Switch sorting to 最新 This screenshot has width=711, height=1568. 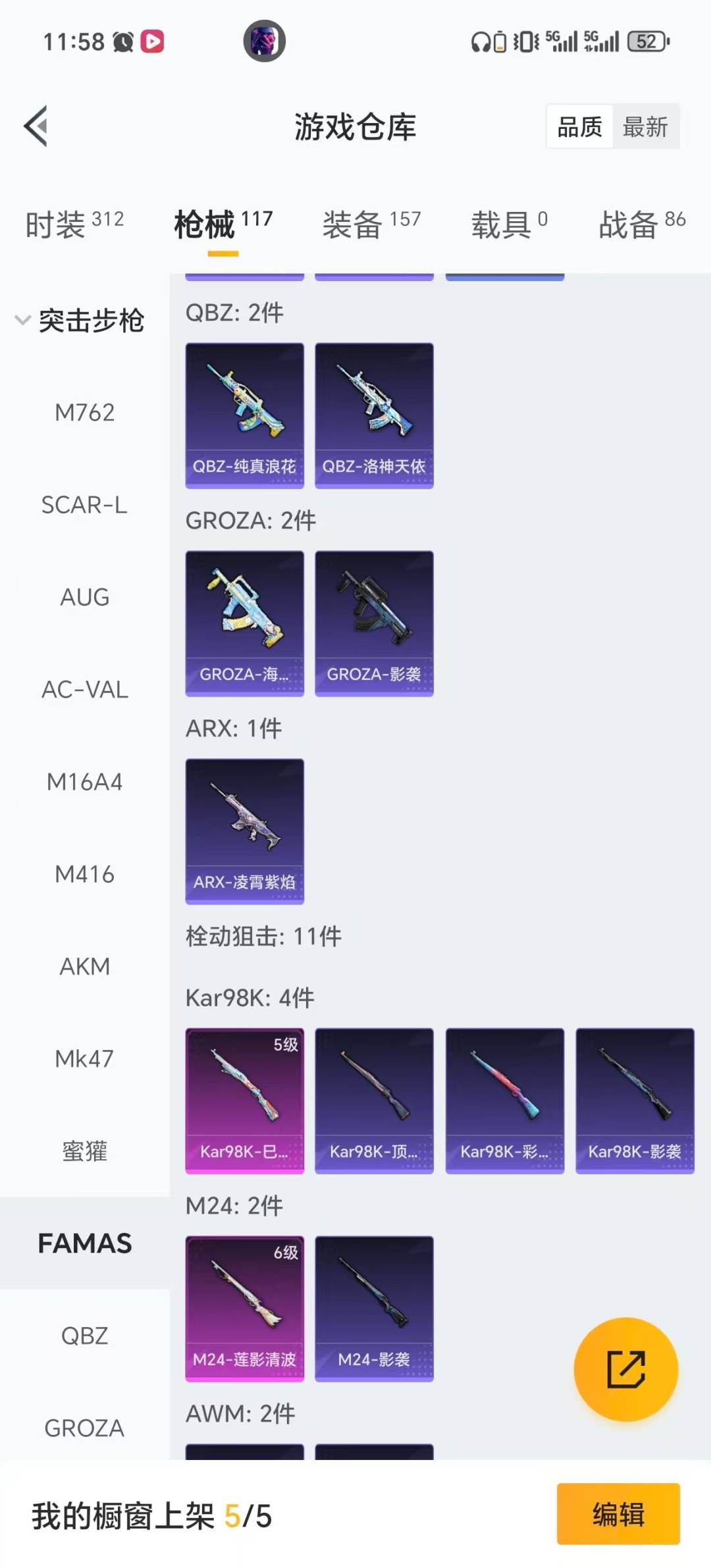tap(646, 126)
